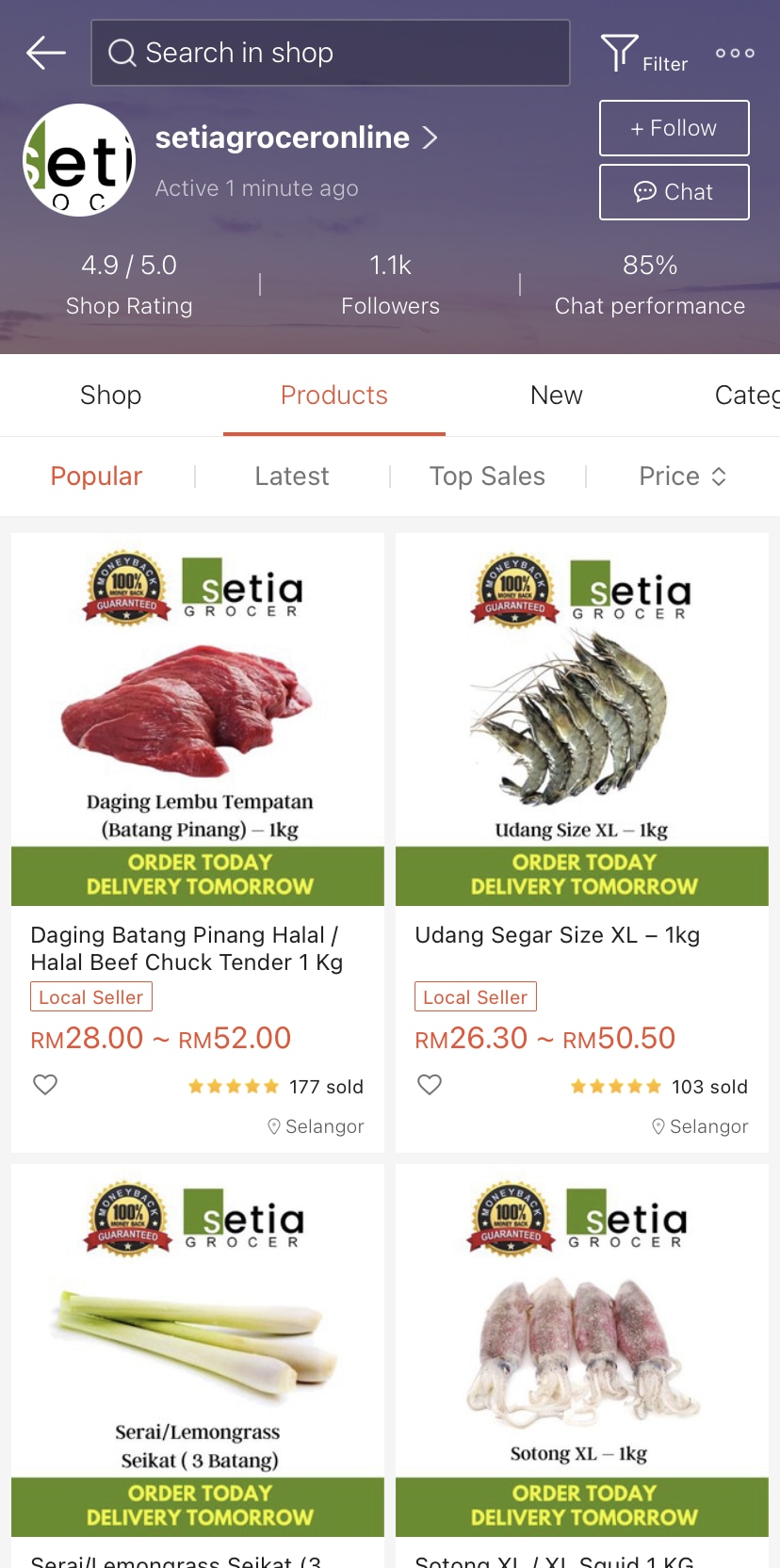Sort products by Top Sales
Screen dimensions: 780x1568
(487, 477)
